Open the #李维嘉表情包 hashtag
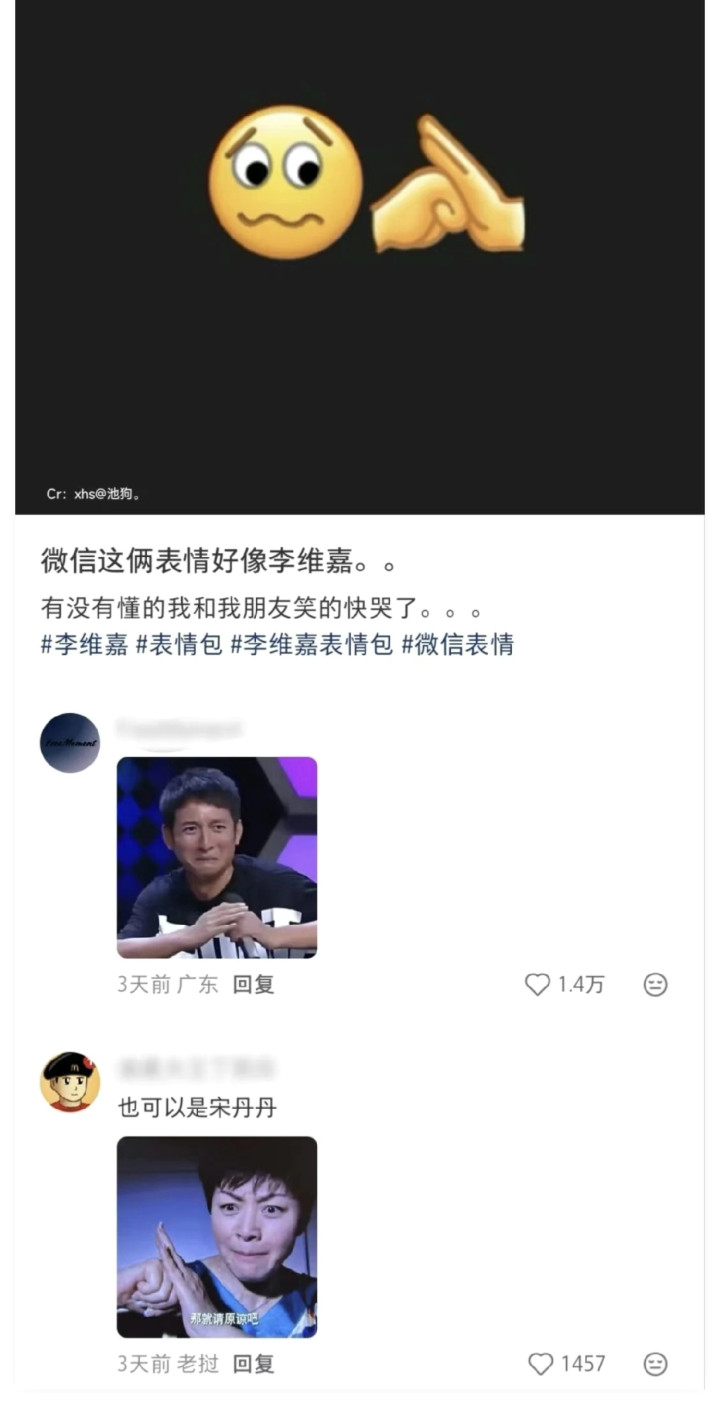Viewport: 720px width, 1413px height. (311, 645)
